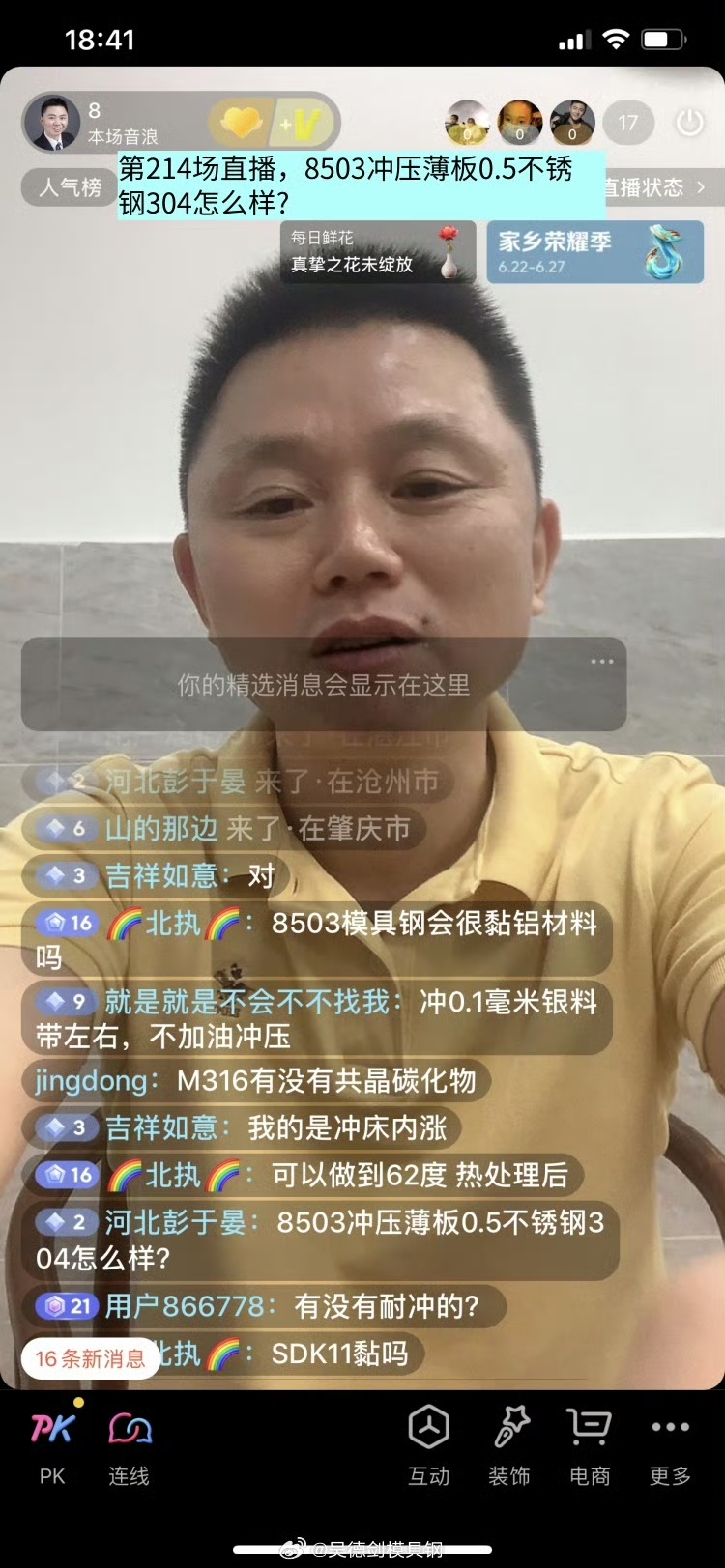Tap the golden heart fan badge
Screen dimensions: 725x1568
click(241, 123)
